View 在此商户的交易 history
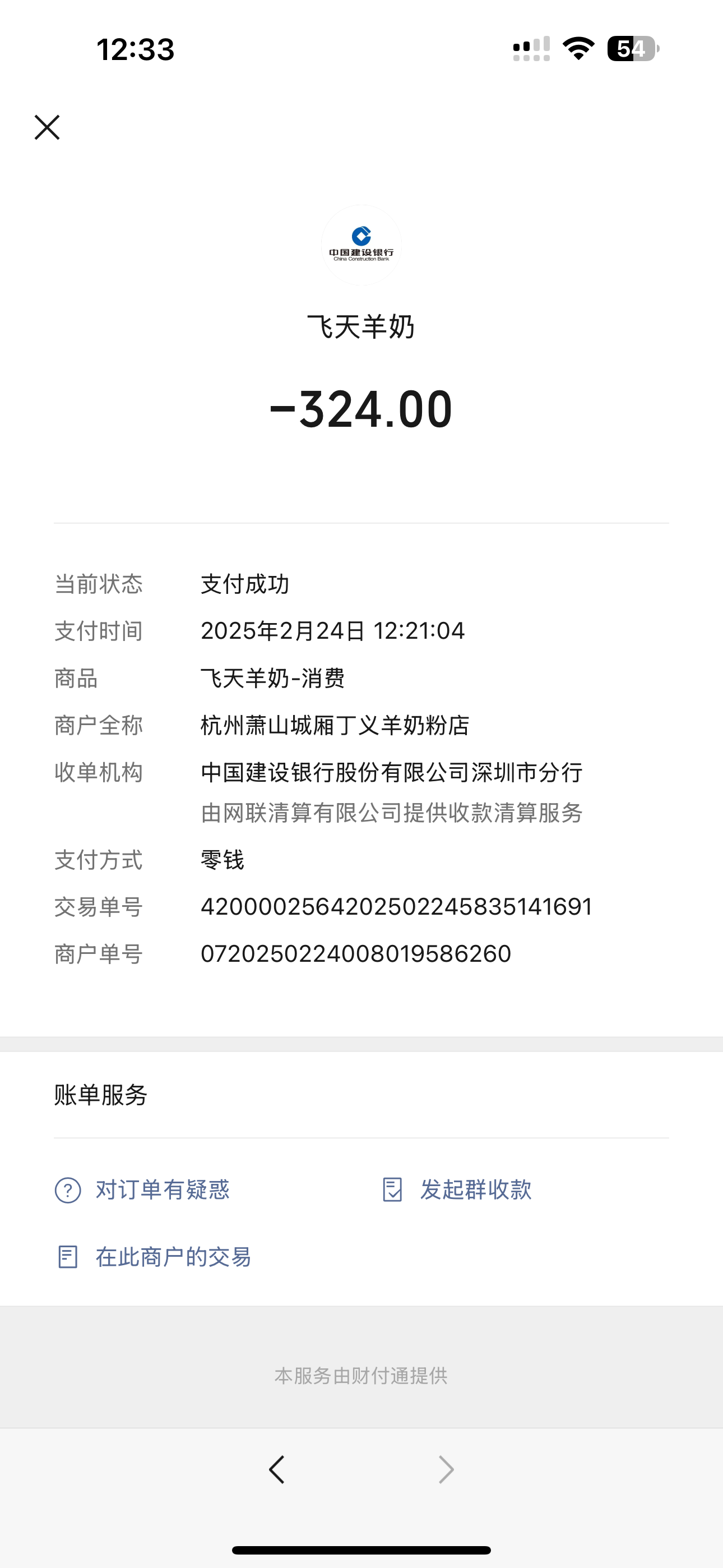The width and height of the screenshot is (723, 1568). click(154, 1257)
